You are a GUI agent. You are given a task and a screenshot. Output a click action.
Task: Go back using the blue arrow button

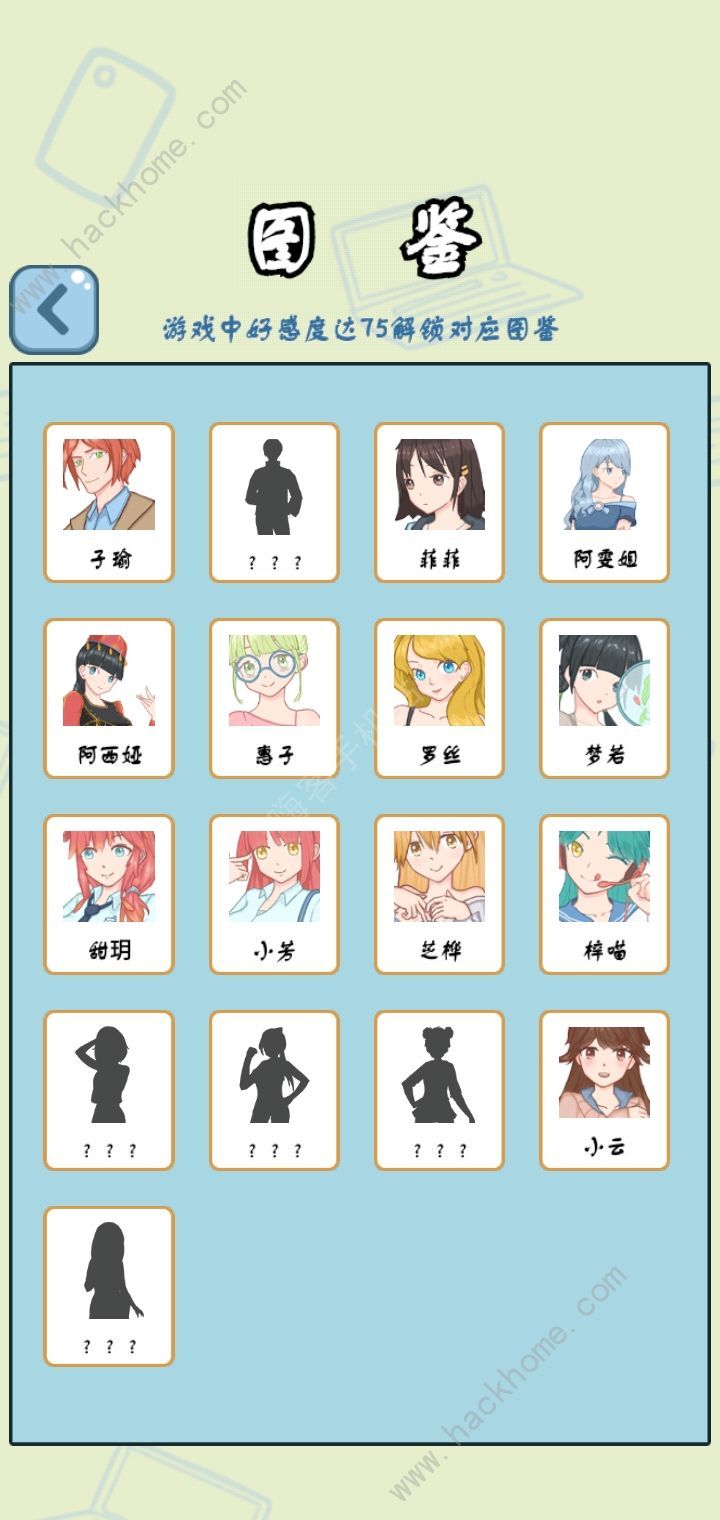click(x=54, y=310)
